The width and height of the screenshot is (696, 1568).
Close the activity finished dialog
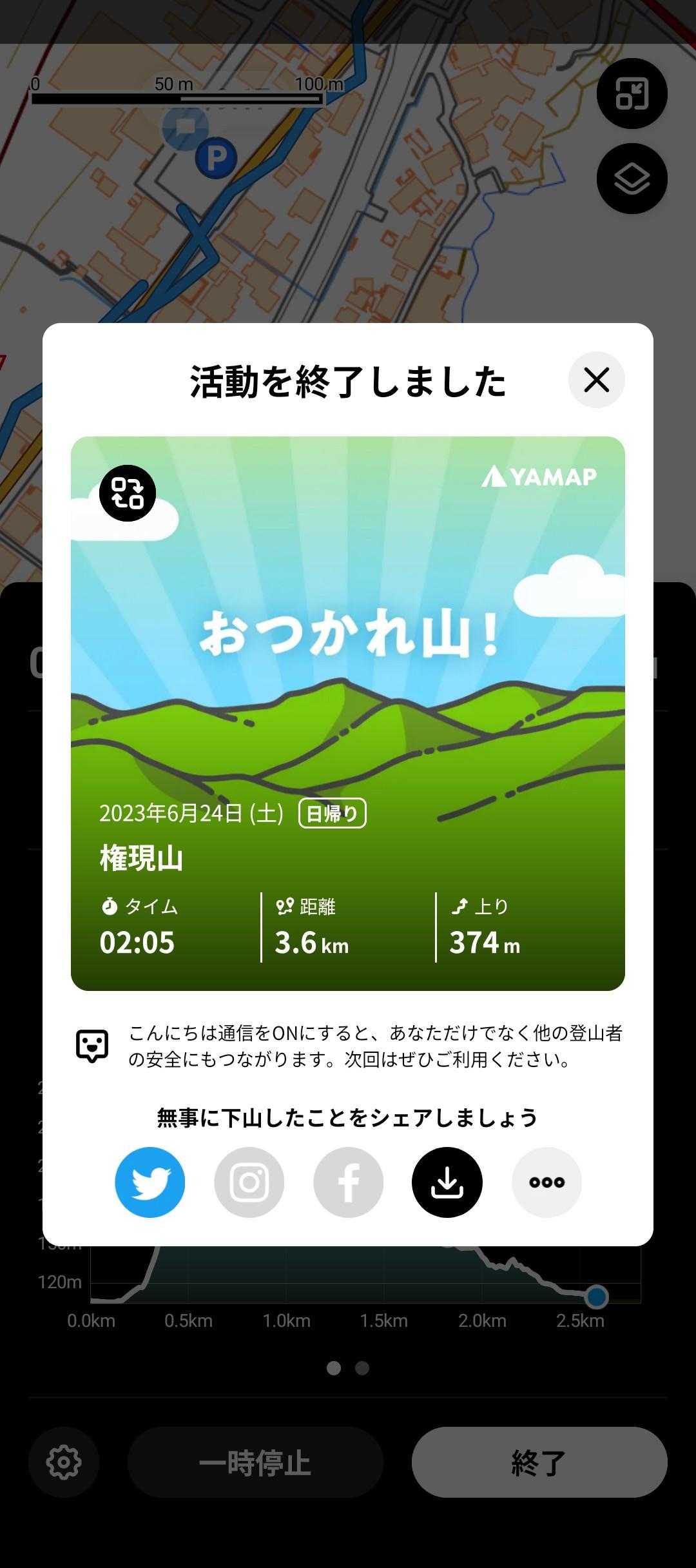coord(596,380)
